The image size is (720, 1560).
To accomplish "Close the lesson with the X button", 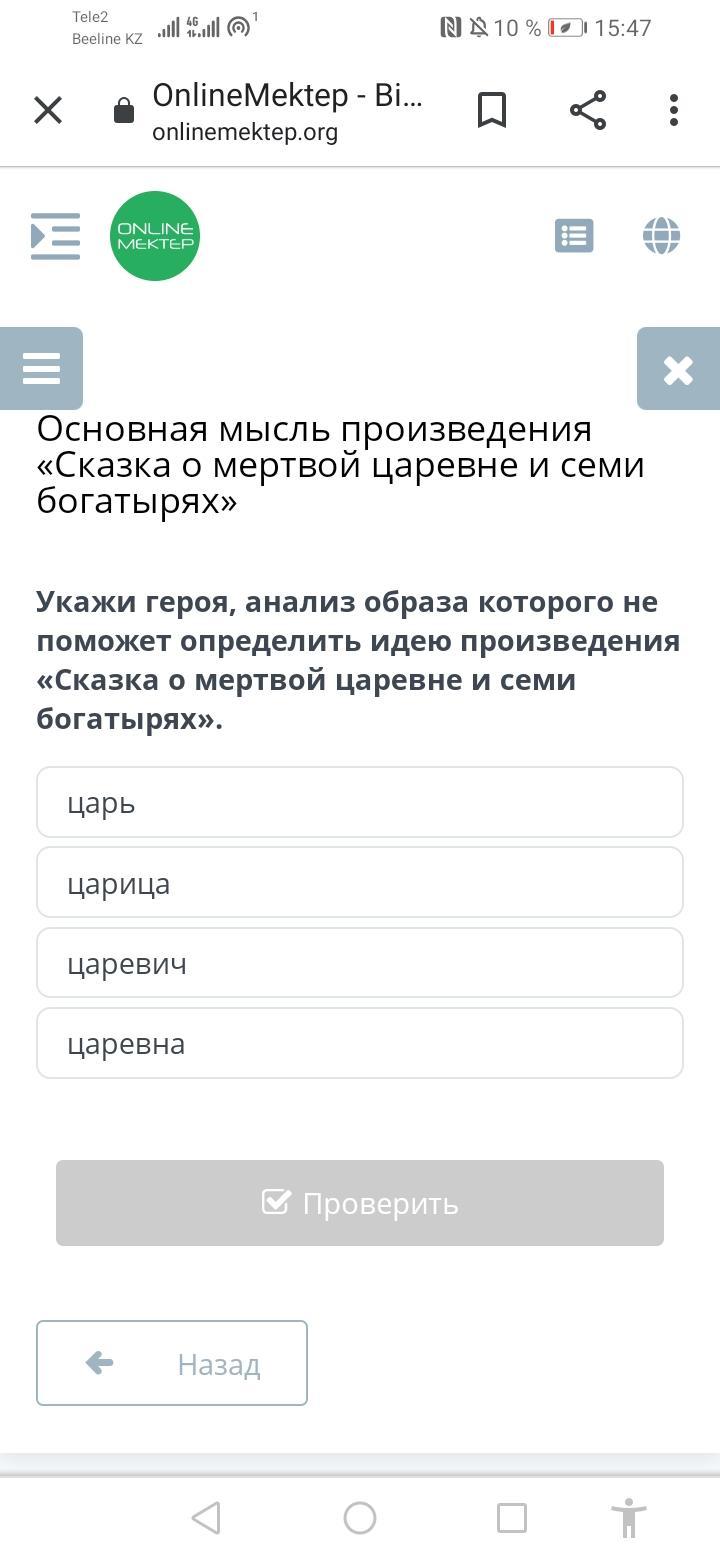I will coord(678,369).
